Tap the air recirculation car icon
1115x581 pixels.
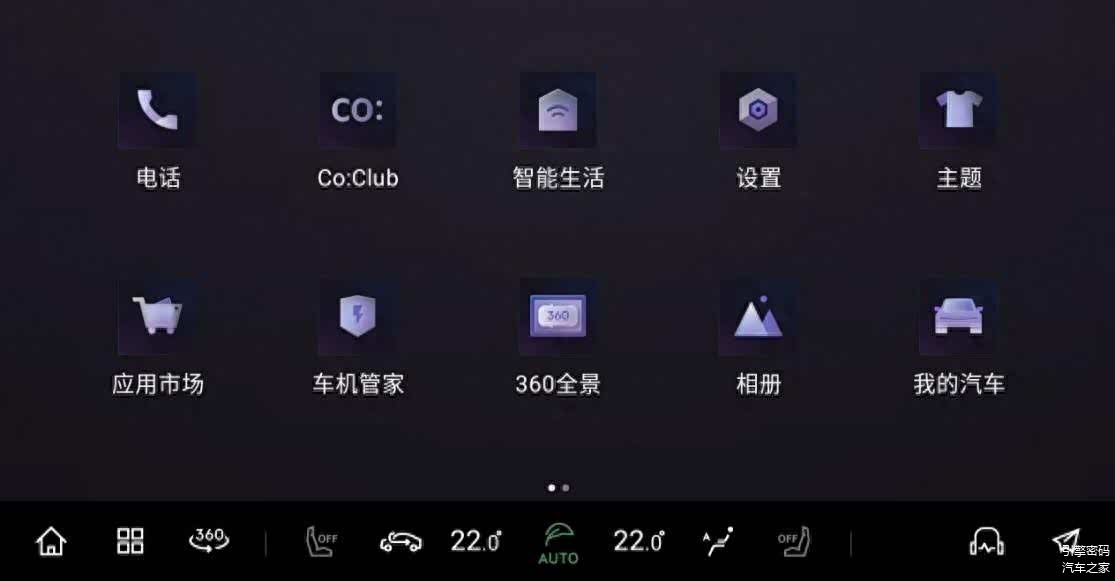tap(400, 542)
